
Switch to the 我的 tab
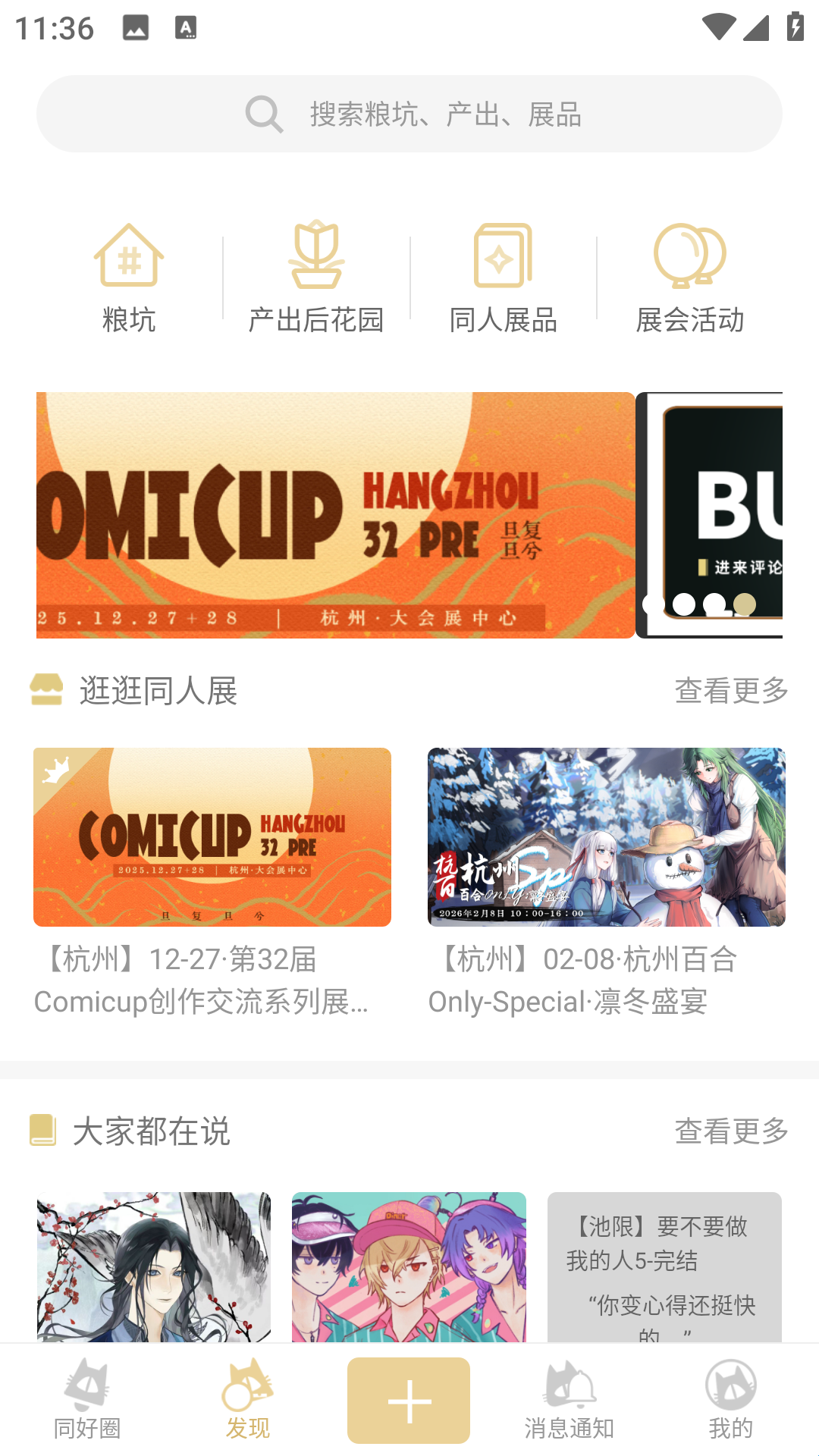point(730,1400)
